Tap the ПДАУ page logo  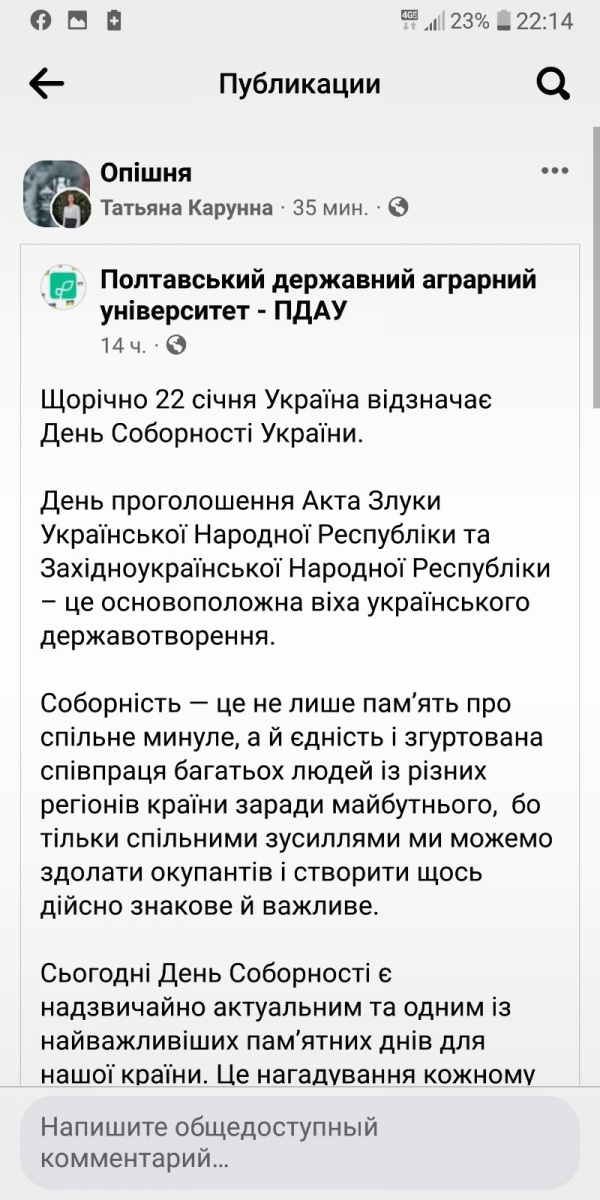click(x=63, y=288)
